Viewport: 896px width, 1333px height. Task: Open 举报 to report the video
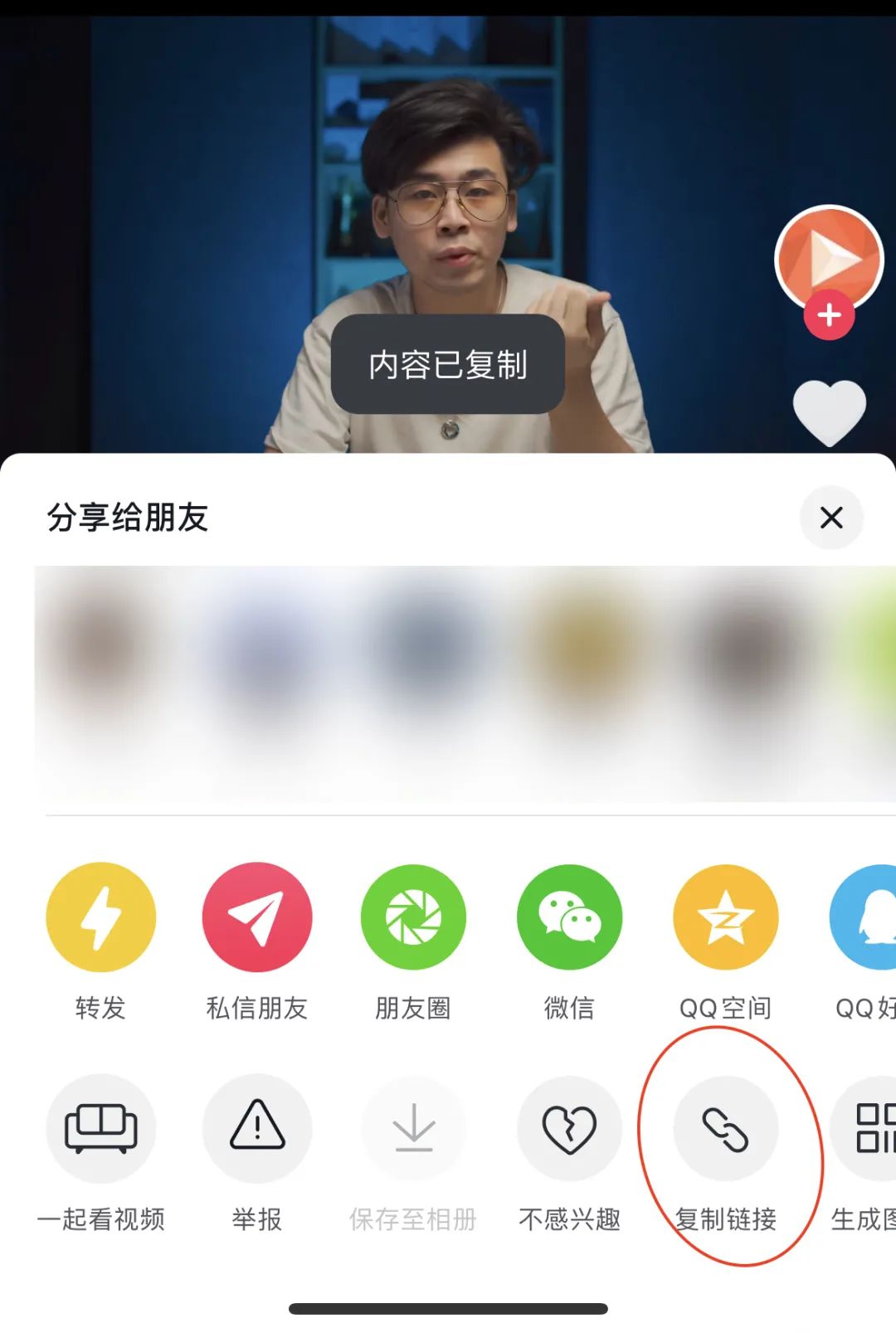click(x=257, y=1128)
